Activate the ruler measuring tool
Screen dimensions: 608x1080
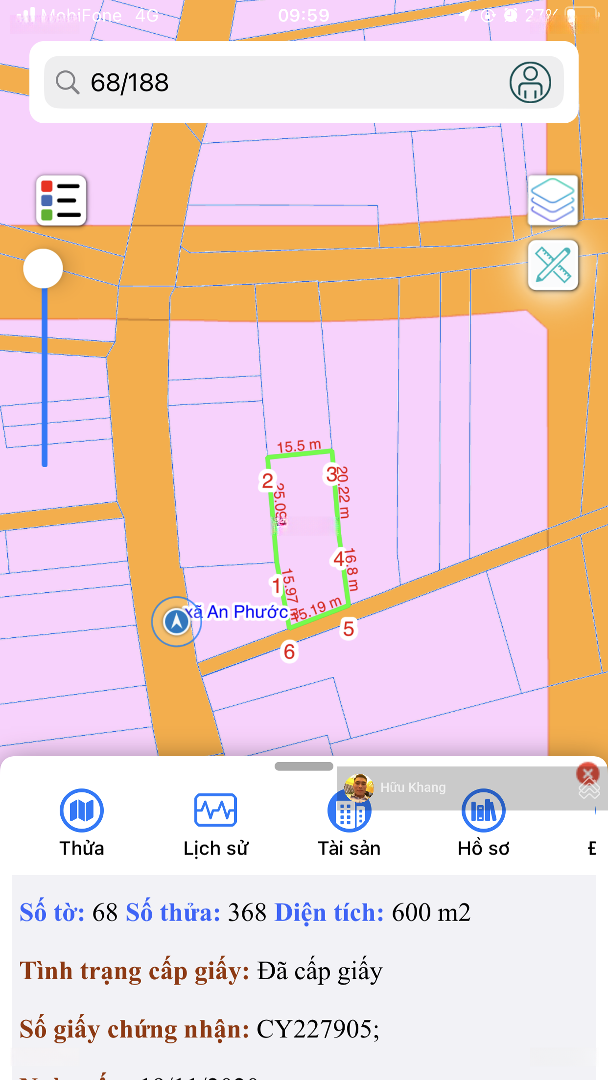(553, 265)
